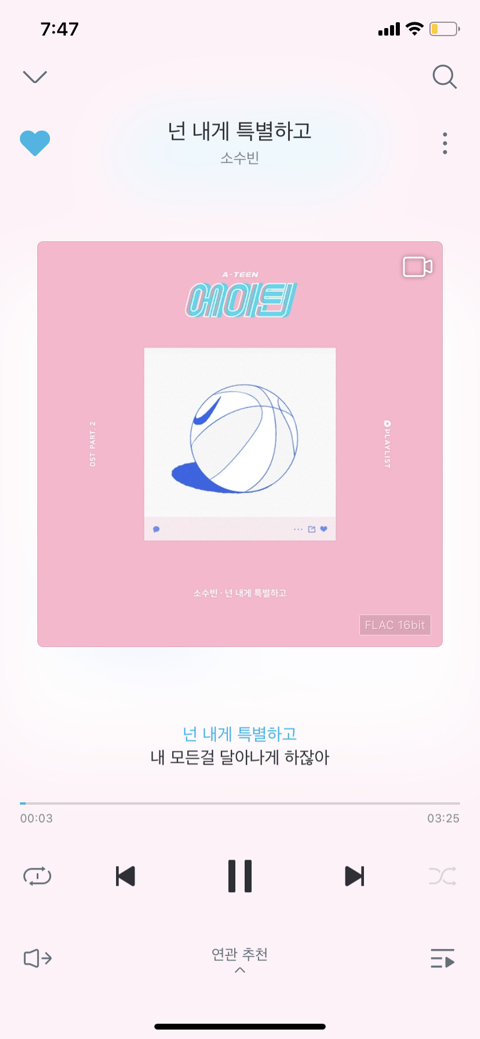The width and height of the screenshot is (480, 1039).
Task: Expand 연관 추천 recommendations
Action: (x=240, y=961)
